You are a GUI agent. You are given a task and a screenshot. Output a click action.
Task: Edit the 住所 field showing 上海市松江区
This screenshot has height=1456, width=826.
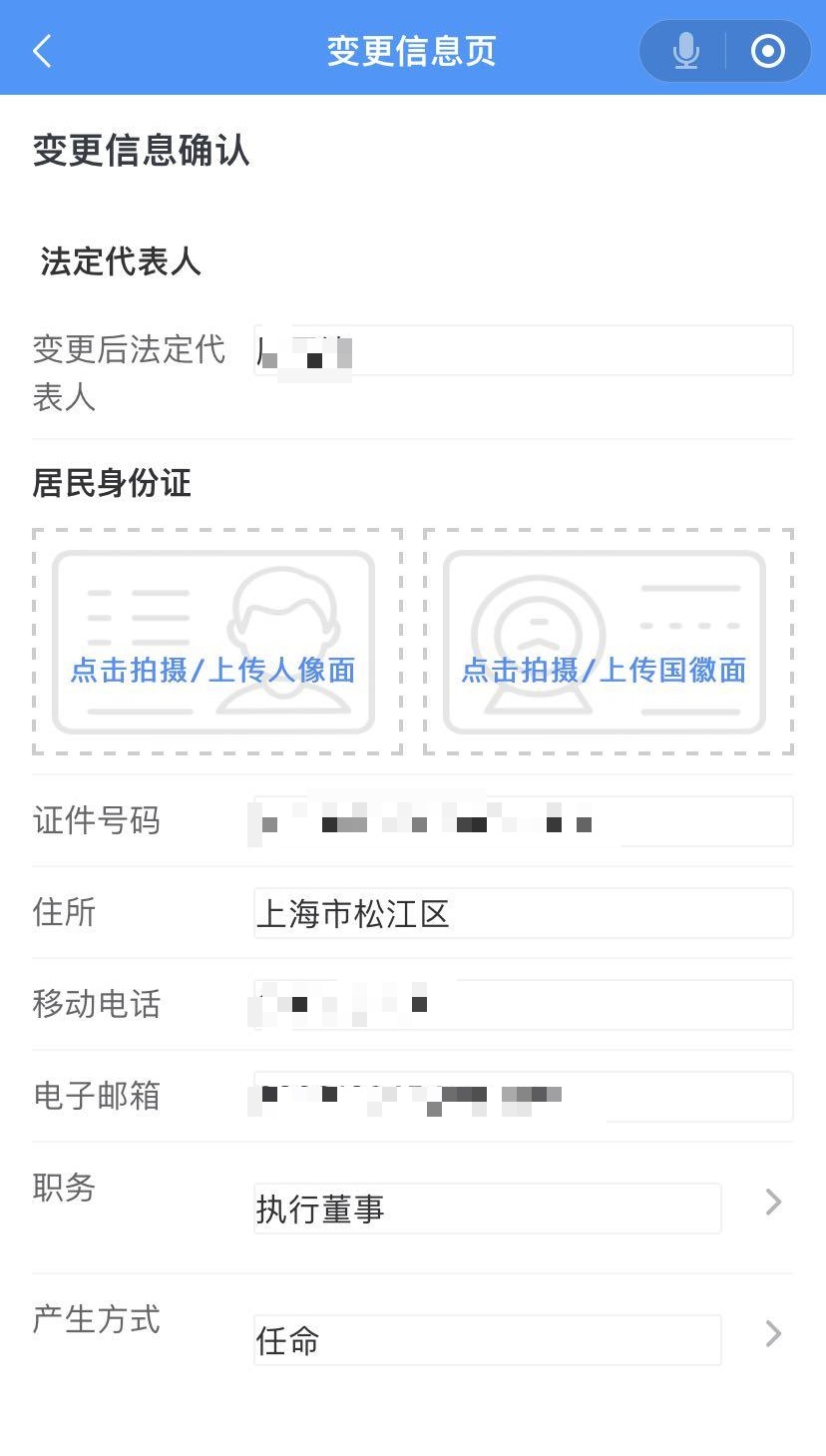coord(523,913)
